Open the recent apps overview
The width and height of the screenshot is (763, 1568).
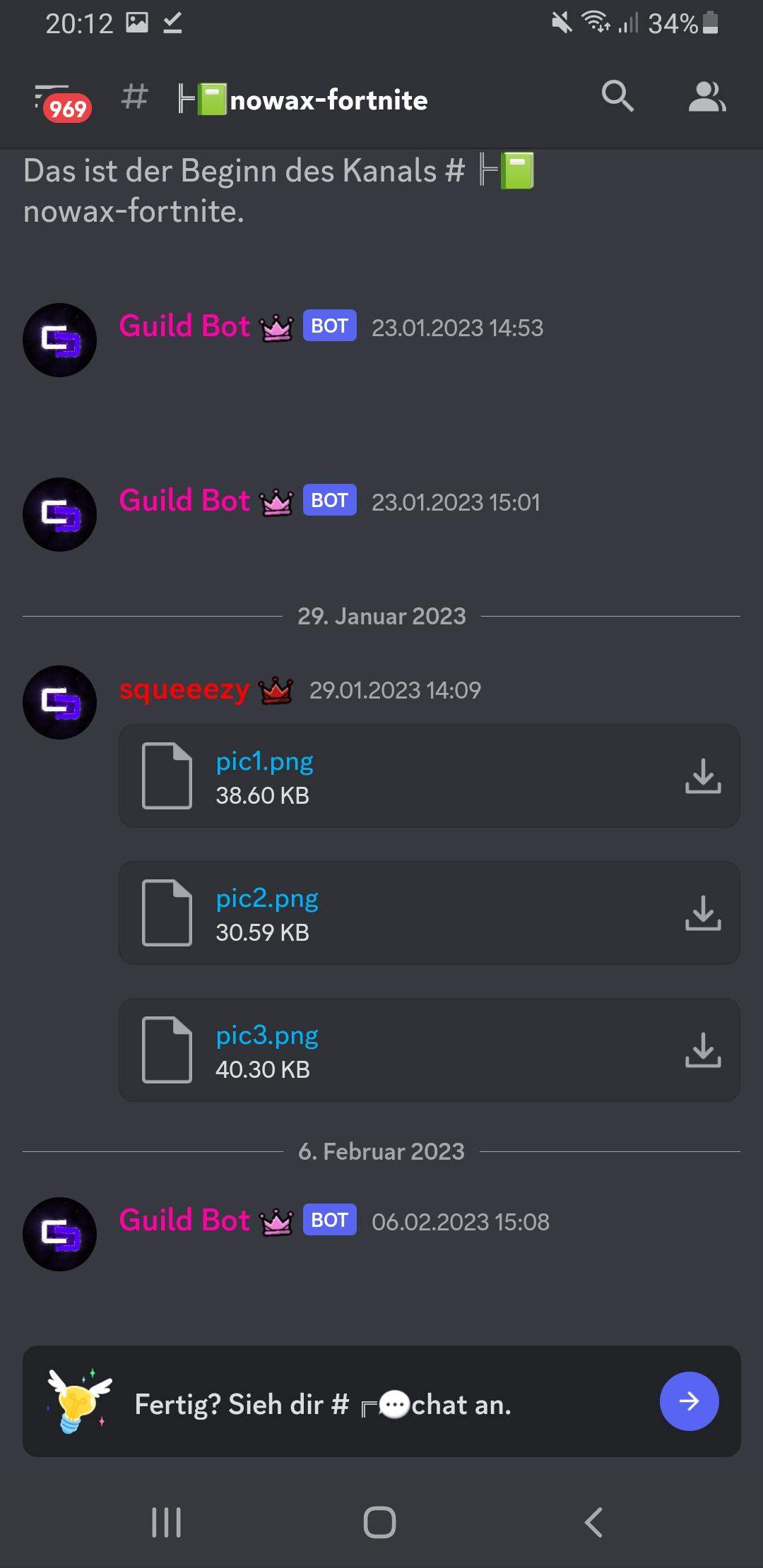click(x=167, y=1522)
